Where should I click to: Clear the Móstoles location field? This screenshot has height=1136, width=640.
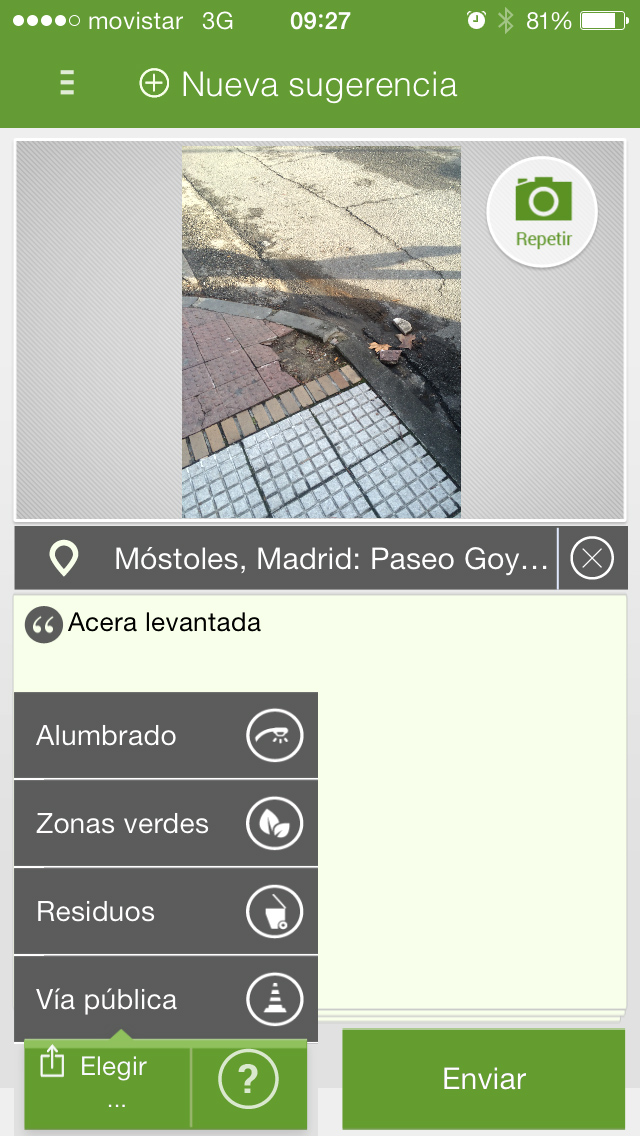592,558
